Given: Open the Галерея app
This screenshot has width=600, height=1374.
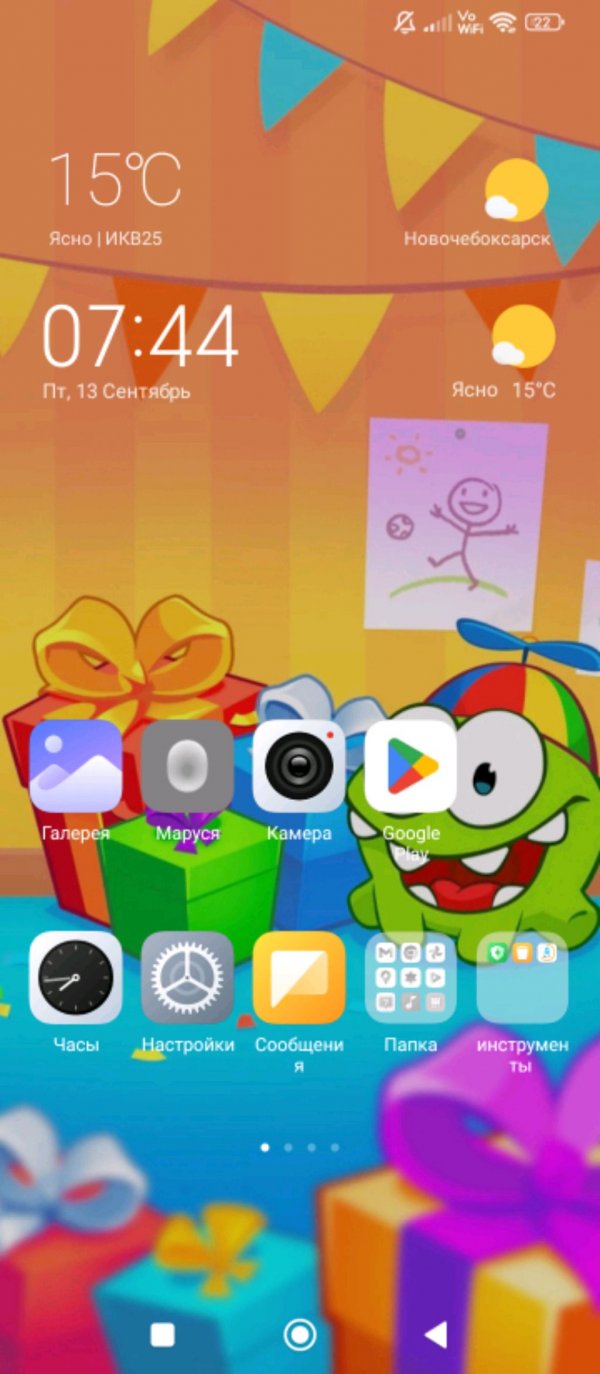Looking at the screenshot, I should [x=76, y=765].
